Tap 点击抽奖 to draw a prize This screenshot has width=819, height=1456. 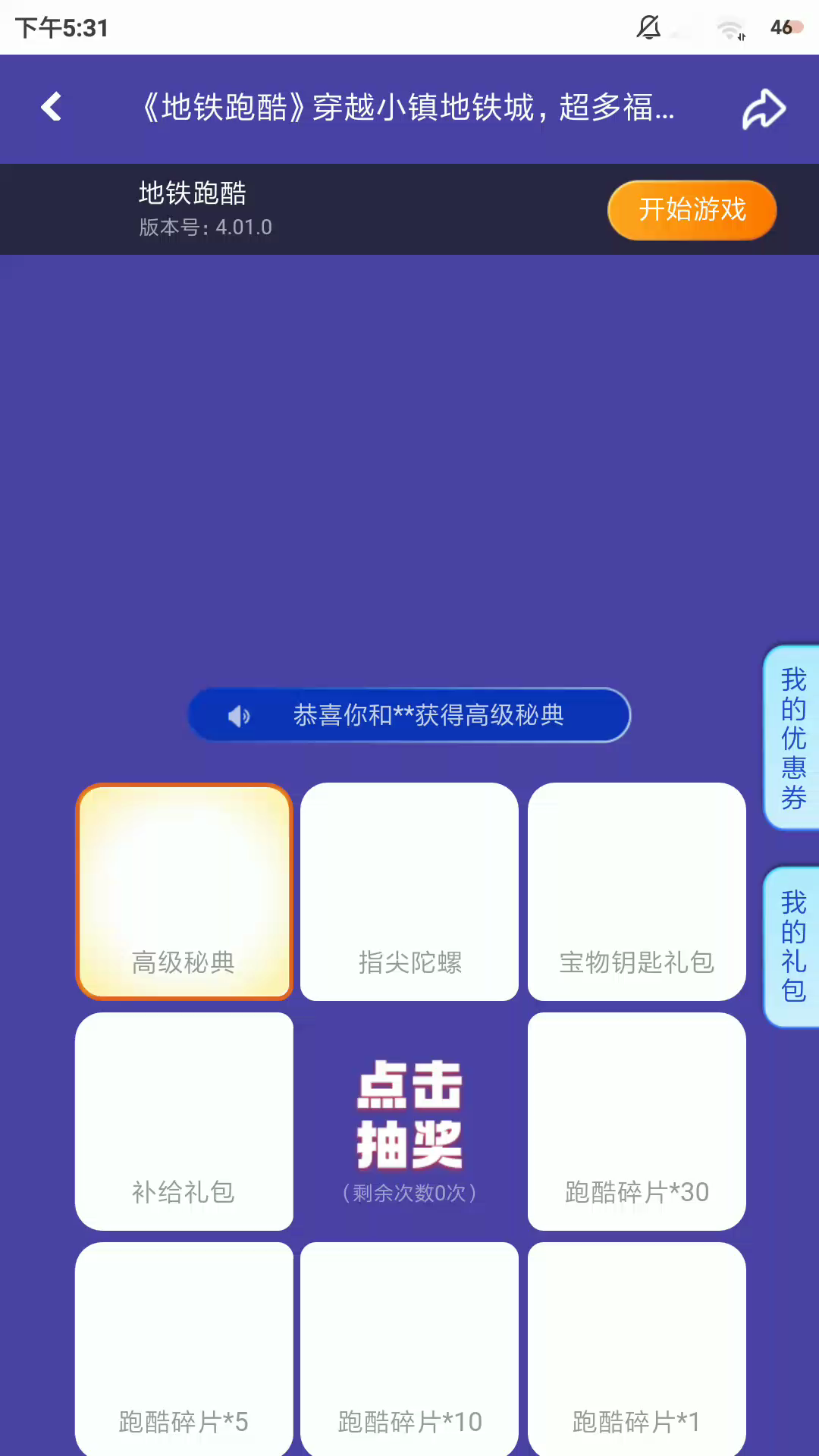(409, 1121)
